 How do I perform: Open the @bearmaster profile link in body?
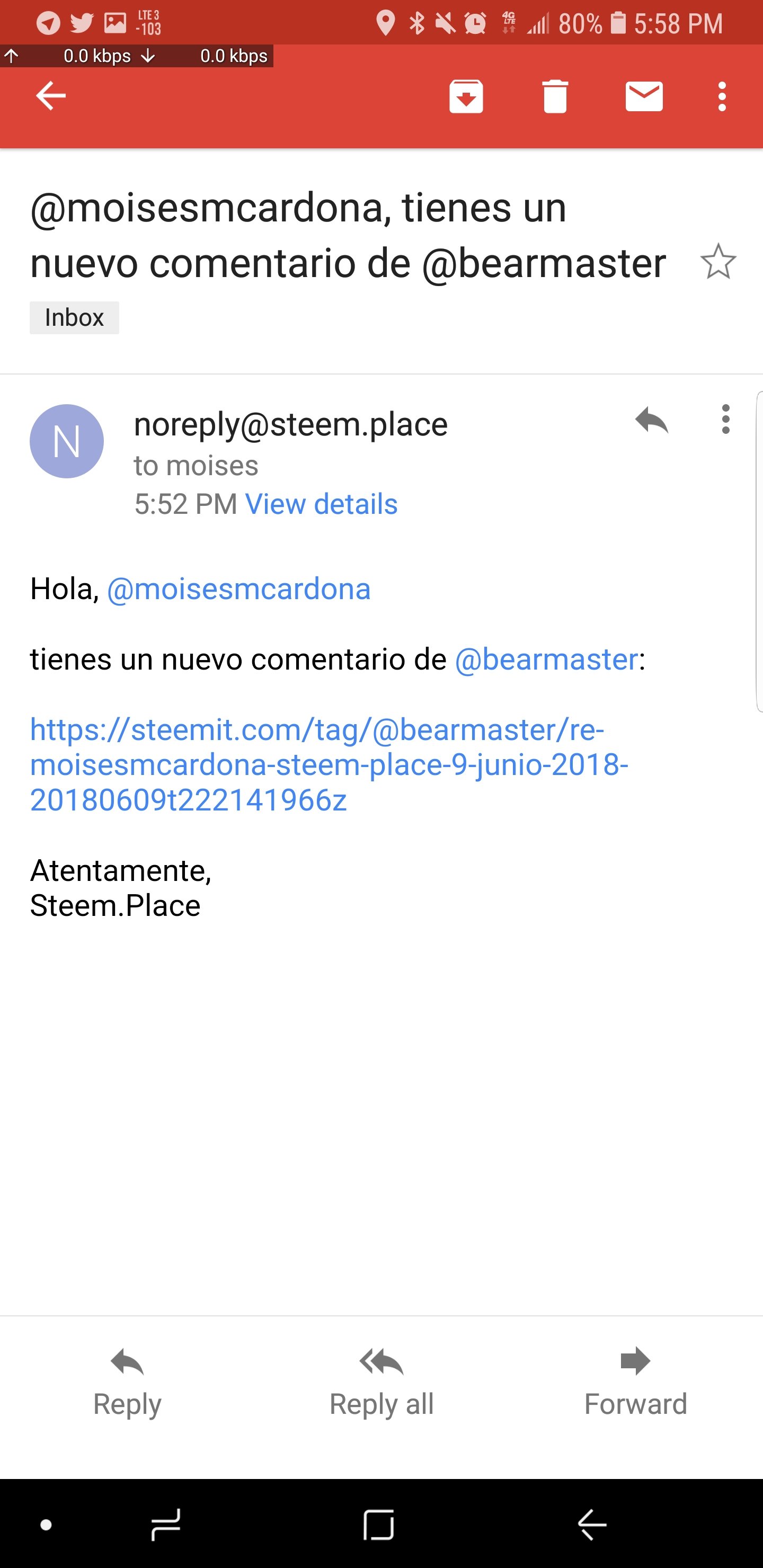click(546, 659)
